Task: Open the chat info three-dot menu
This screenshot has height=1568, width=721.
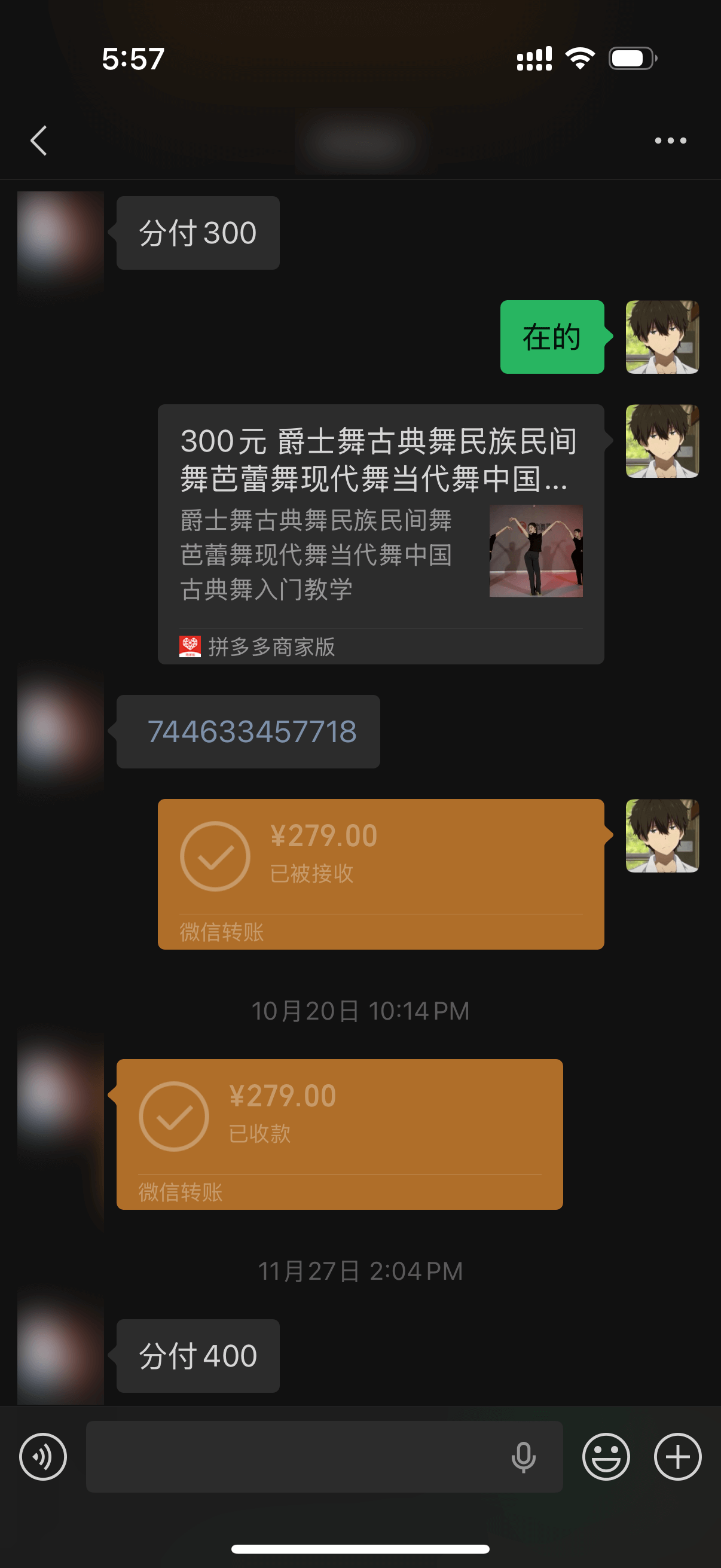Action: (670, 141)
